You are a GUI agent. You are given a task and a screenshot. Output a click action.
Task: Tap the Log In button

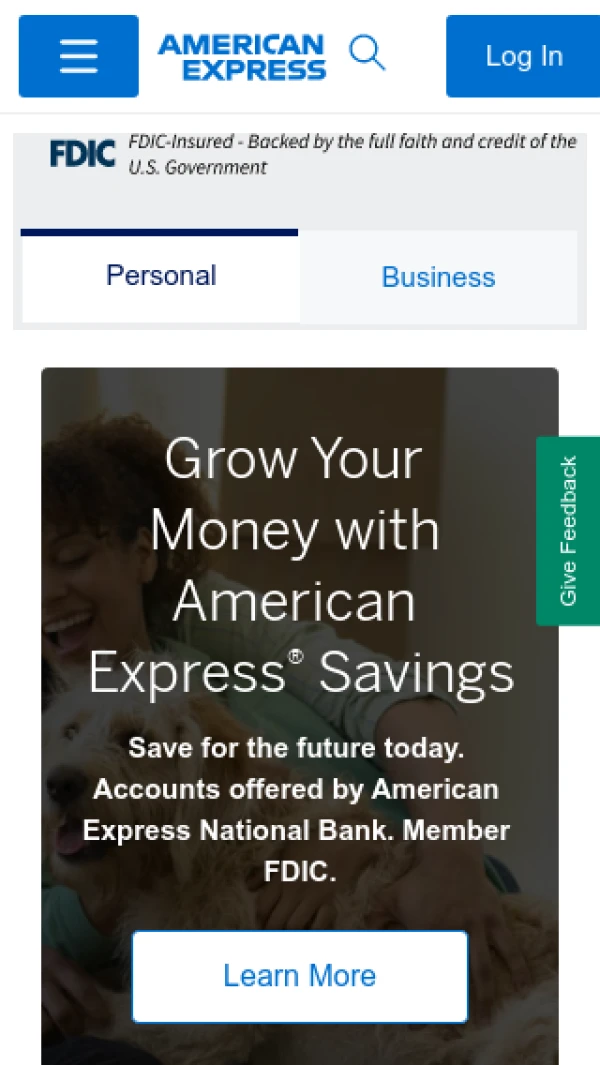click(x=523, y=56)
